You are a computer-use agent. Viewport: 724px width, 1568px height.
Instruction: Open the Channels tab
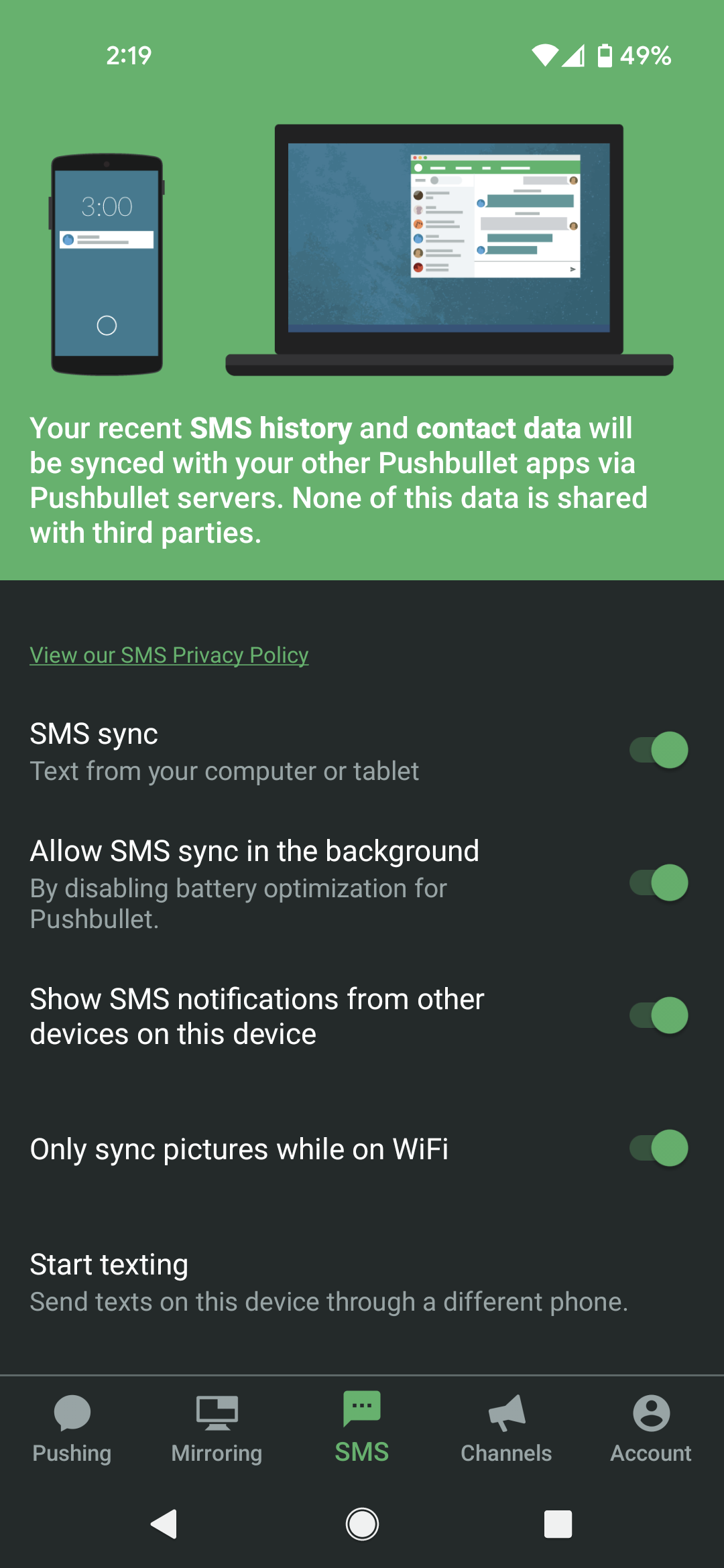pos(506,1429)
